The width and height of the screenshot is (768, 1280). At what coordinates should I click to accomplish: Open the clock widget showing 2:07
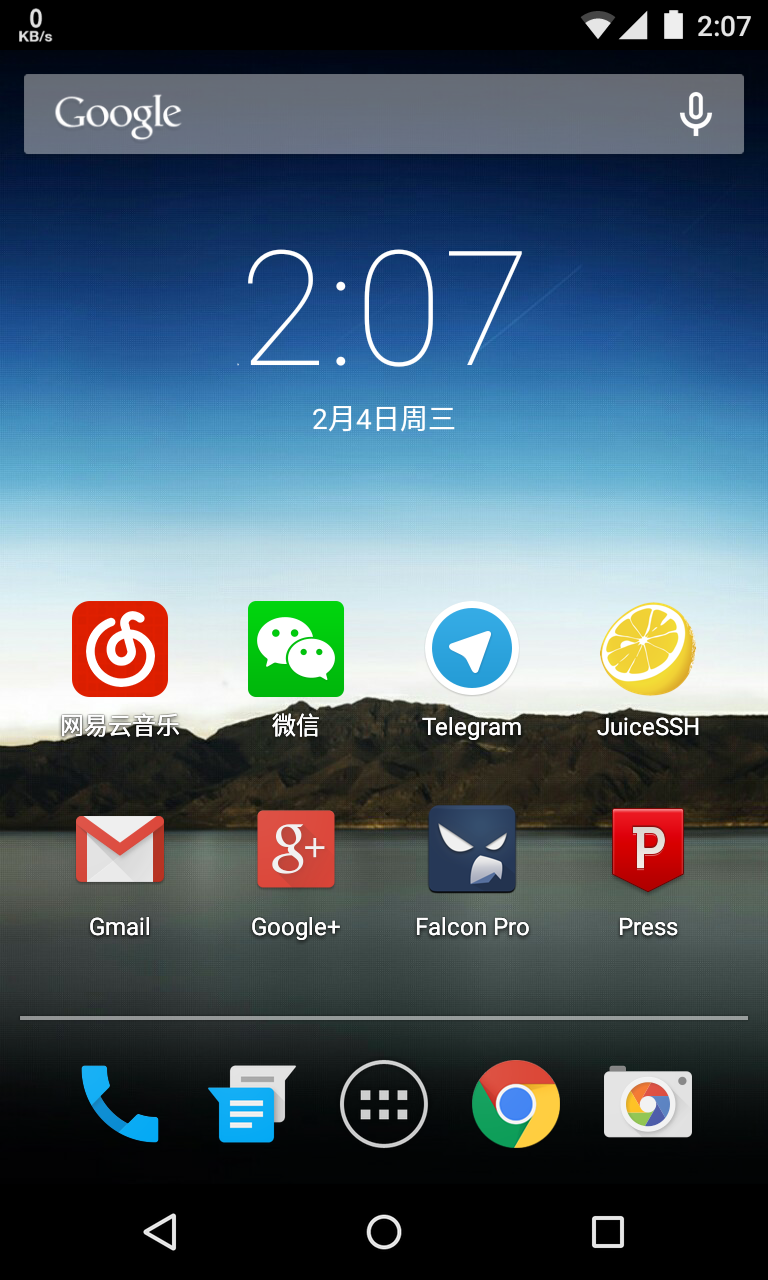384,308
